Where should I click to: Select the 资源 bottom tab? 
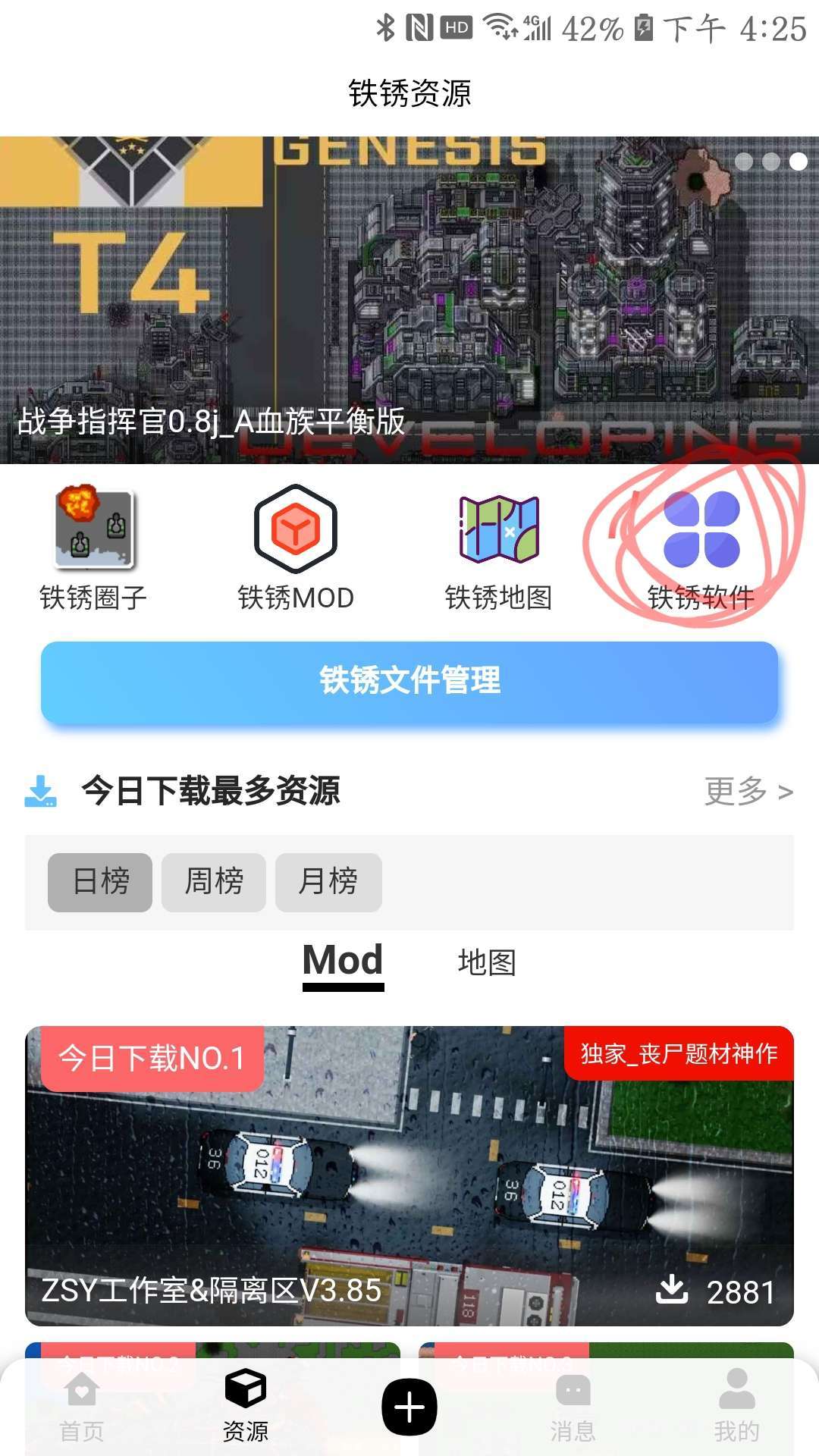click(x=246, y=1407)
